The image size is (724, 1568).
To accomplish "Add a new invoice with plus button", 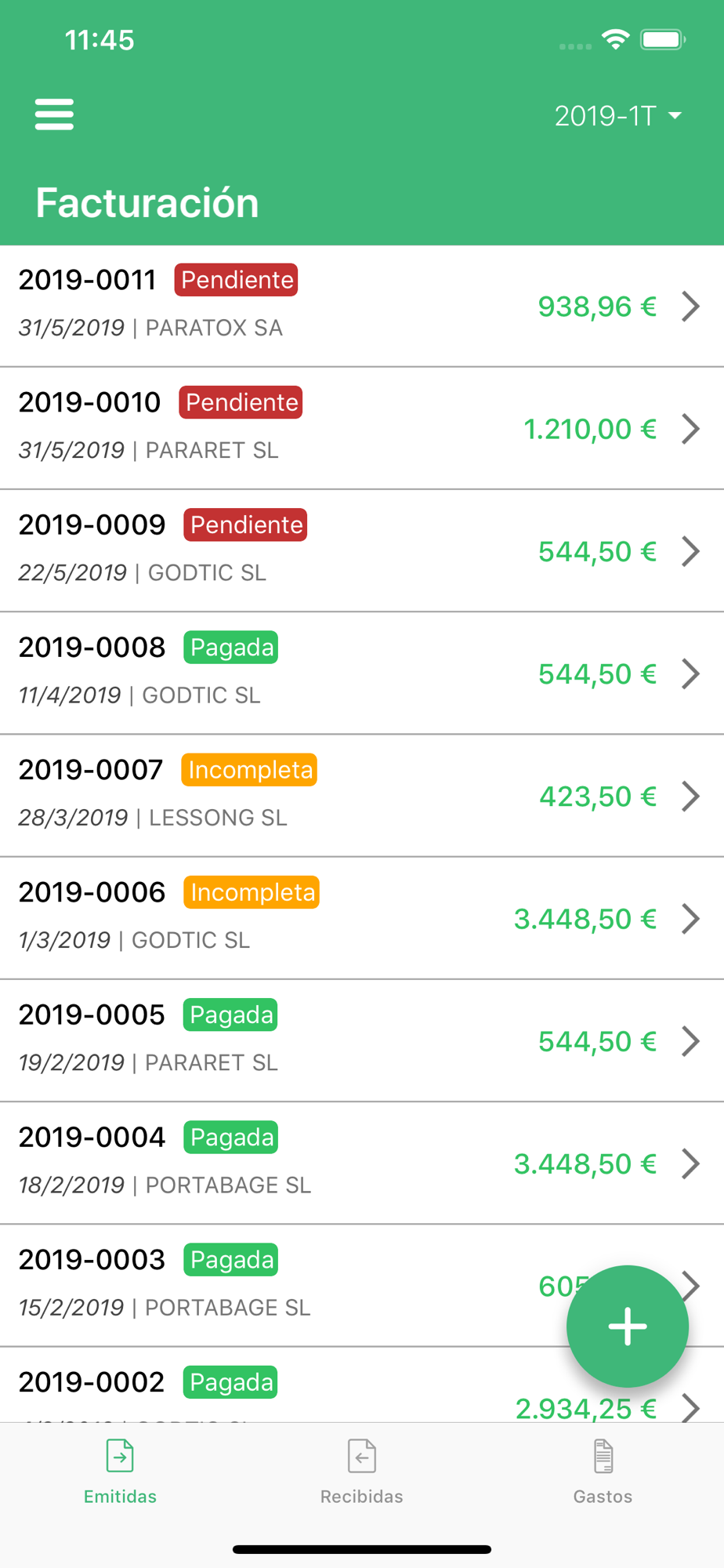I will (628, 1327).
